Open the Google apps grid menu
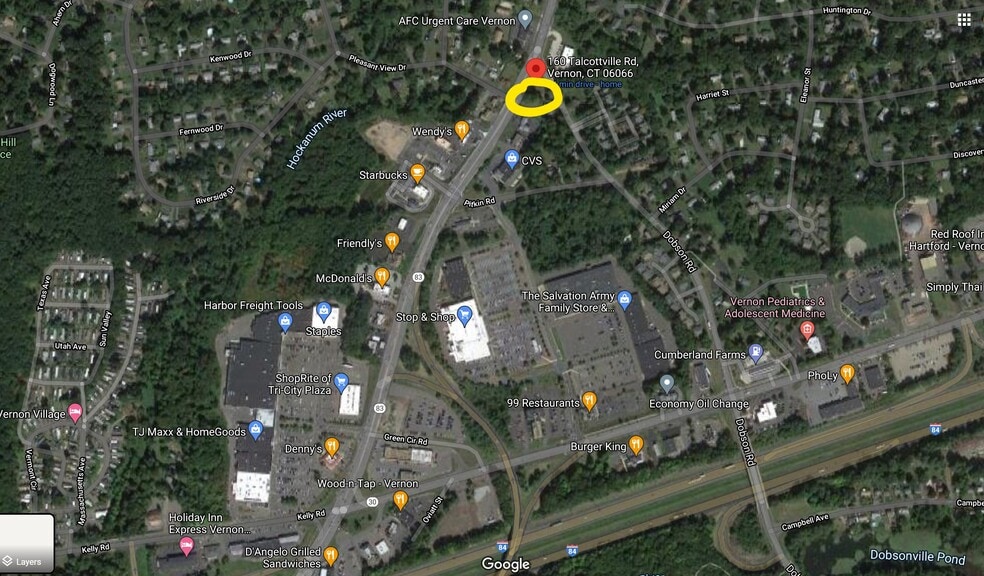 point(963,20)
